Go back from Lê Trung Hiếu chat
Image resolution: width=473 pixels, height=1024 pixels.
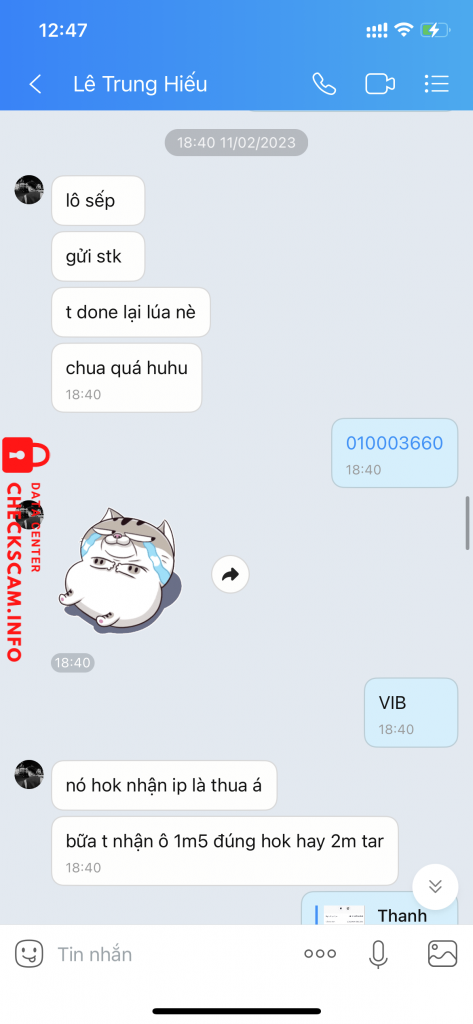point(35,84)
